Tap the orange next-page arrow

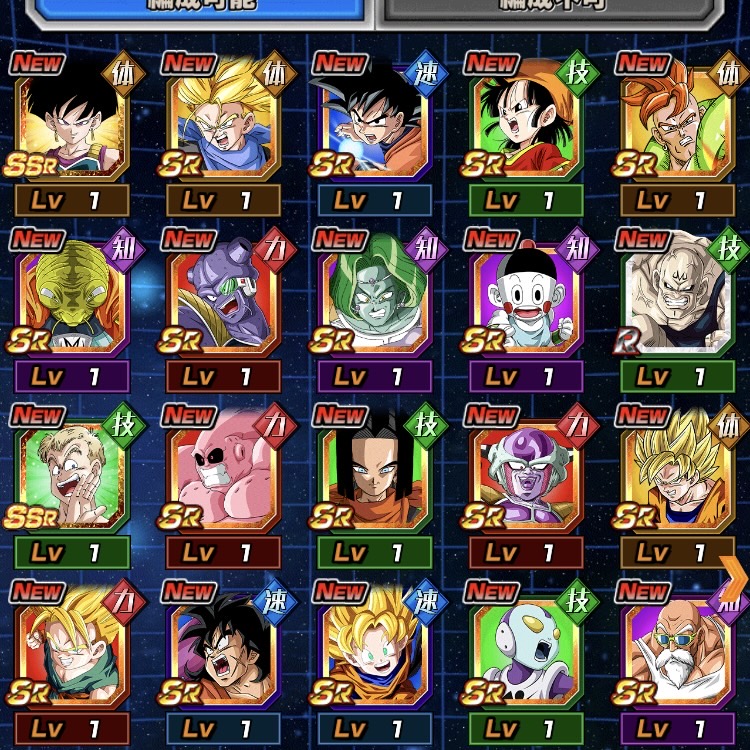click(x=735, y=578)
